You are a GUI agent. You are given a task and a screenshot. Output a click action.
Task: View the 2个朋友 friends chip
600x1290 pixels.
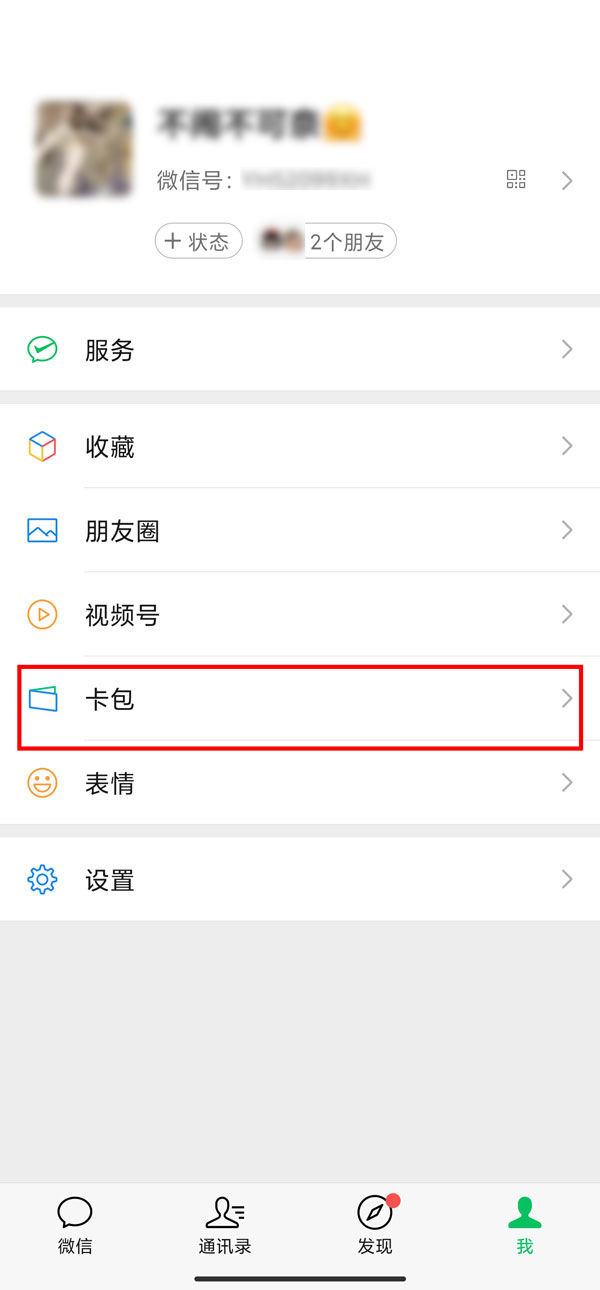coord(328,241)
